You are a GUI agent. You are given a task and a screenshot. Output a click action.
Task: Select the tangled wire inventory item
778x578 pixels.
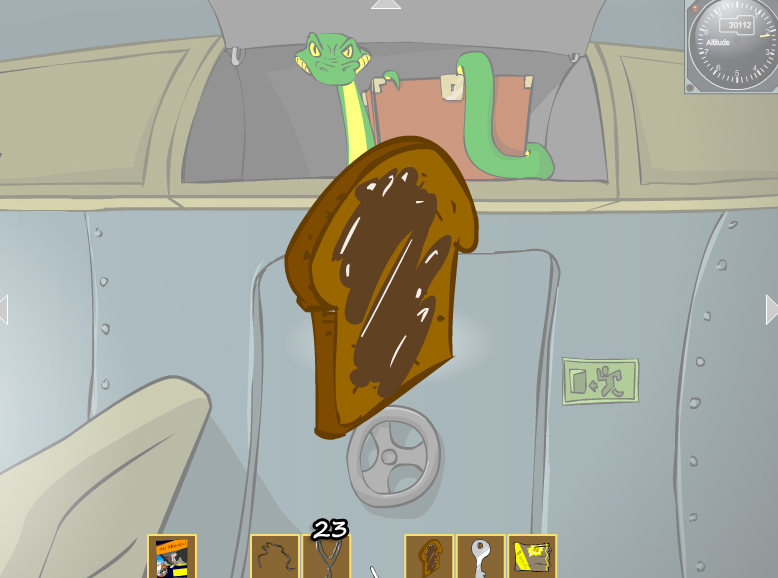pos(275,557)
